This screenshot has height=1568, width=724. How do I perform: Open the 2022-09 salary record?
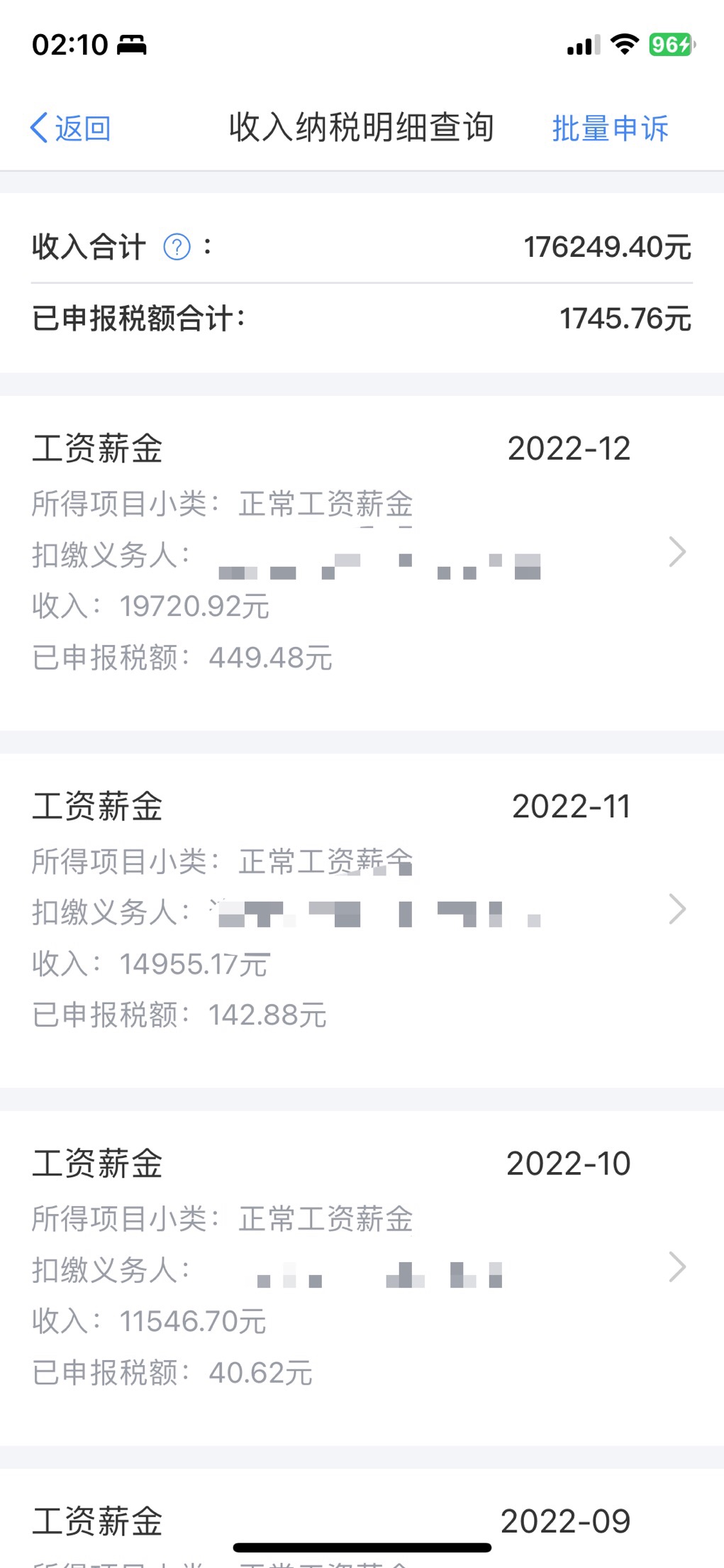click(x=362, y=1518)
